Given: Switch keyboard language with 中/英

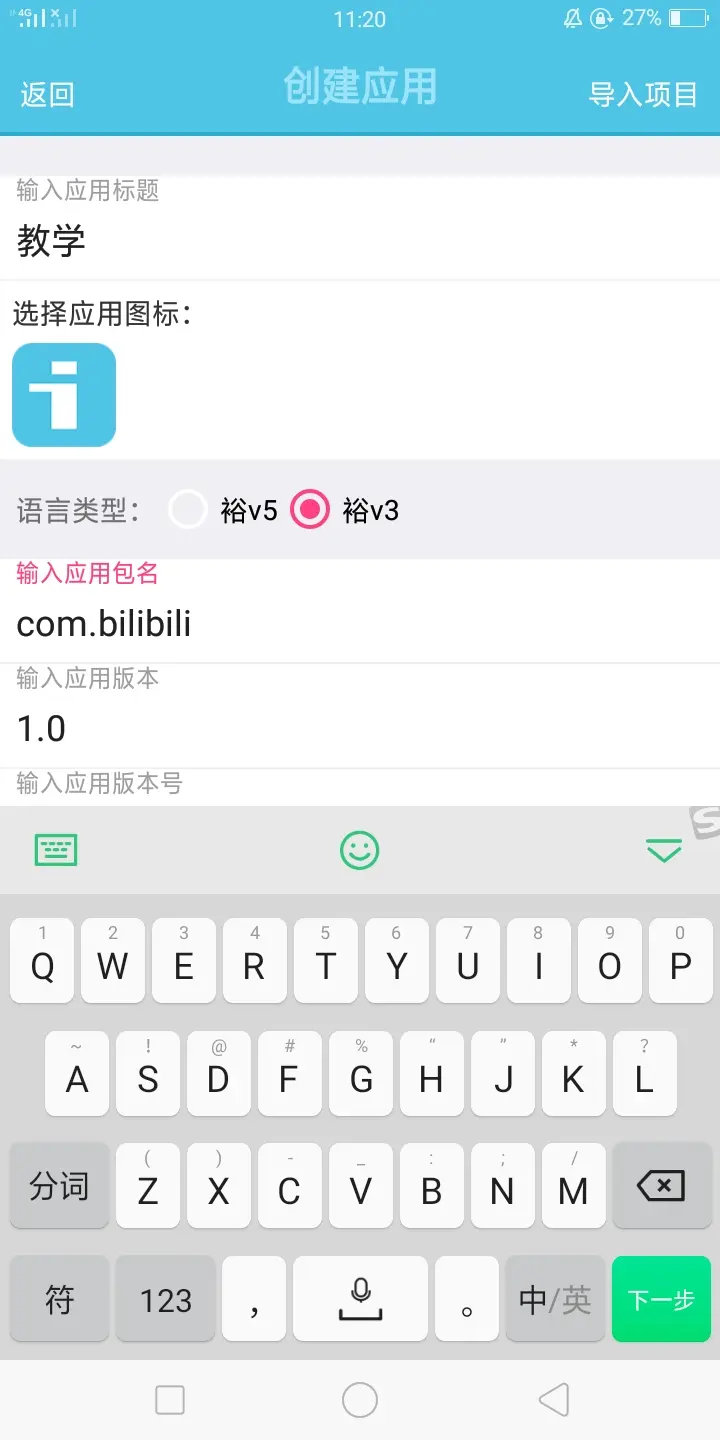Looking at the screenshot, I should click(555, 1299).
